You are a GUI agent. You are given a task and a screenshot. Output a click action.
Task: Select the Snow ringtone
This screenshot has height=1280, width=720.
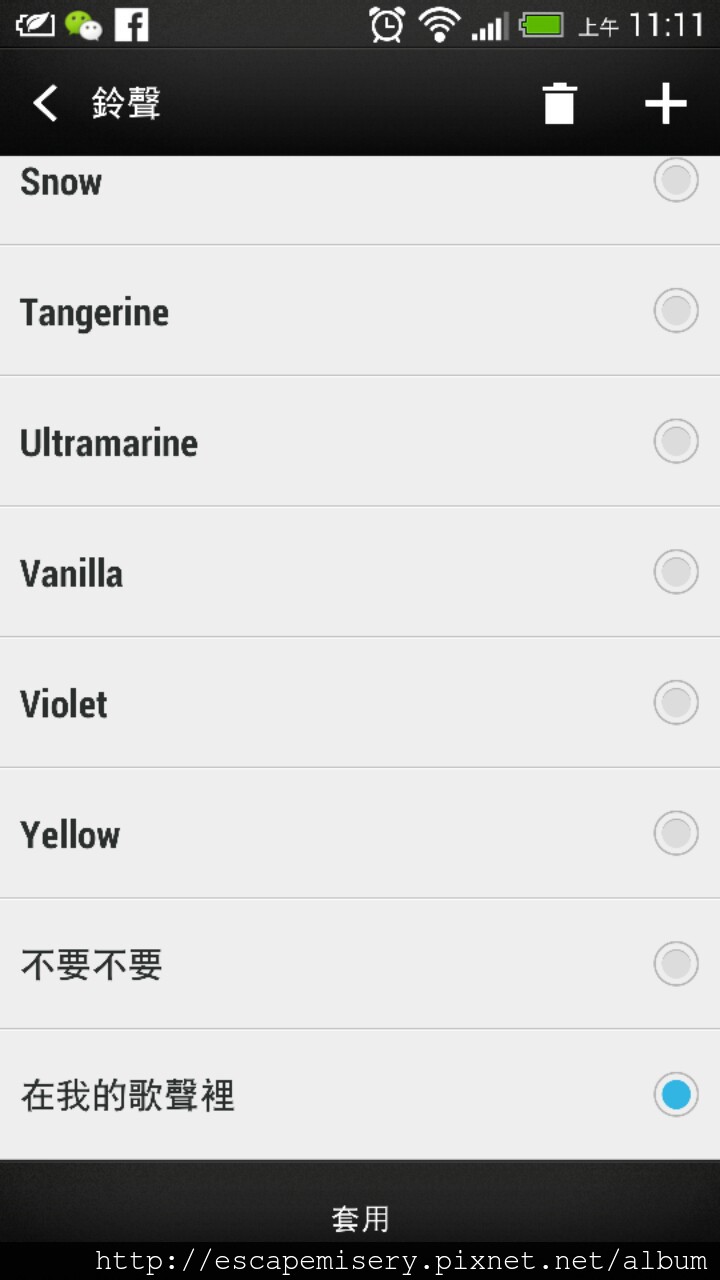point(360,200)
